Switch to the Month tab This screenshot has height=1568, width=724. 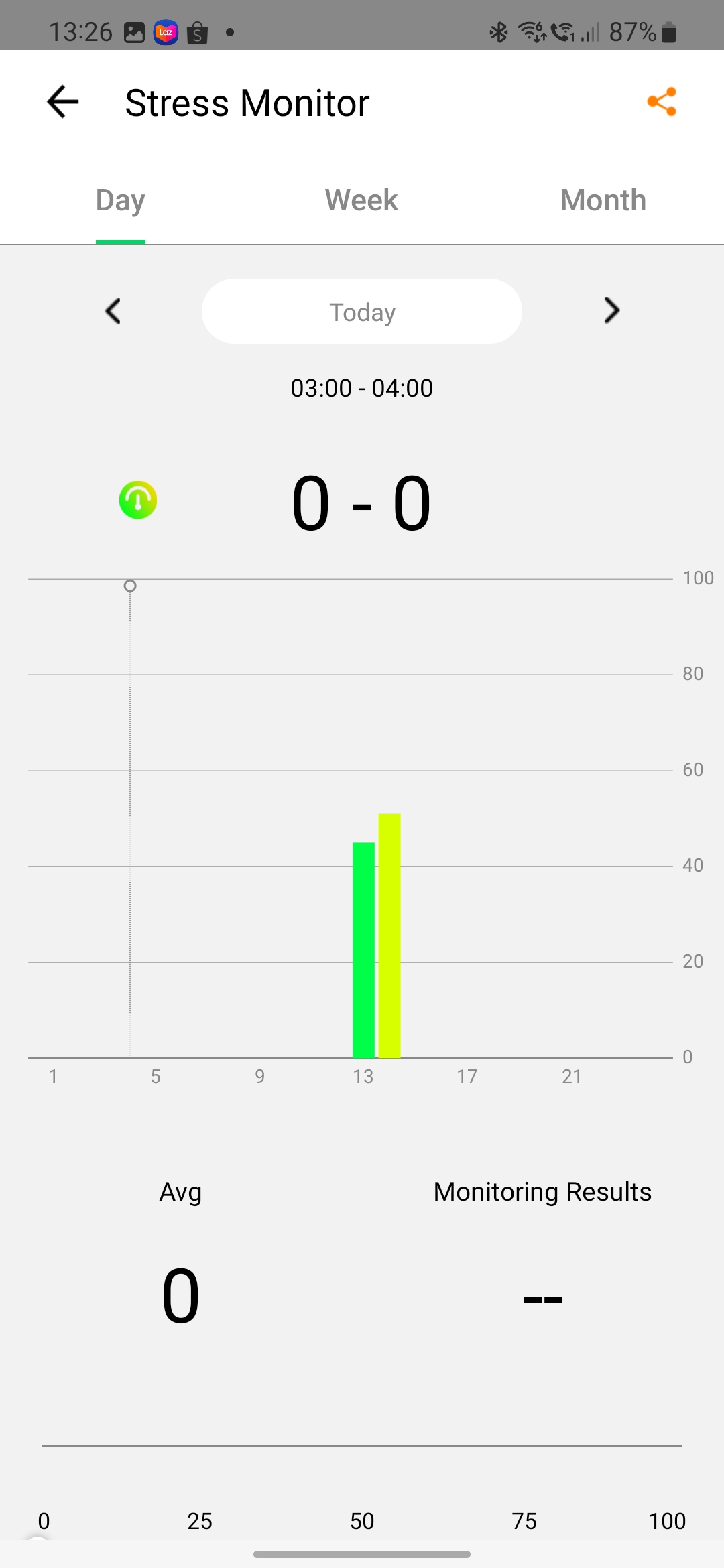coord(603,200)
